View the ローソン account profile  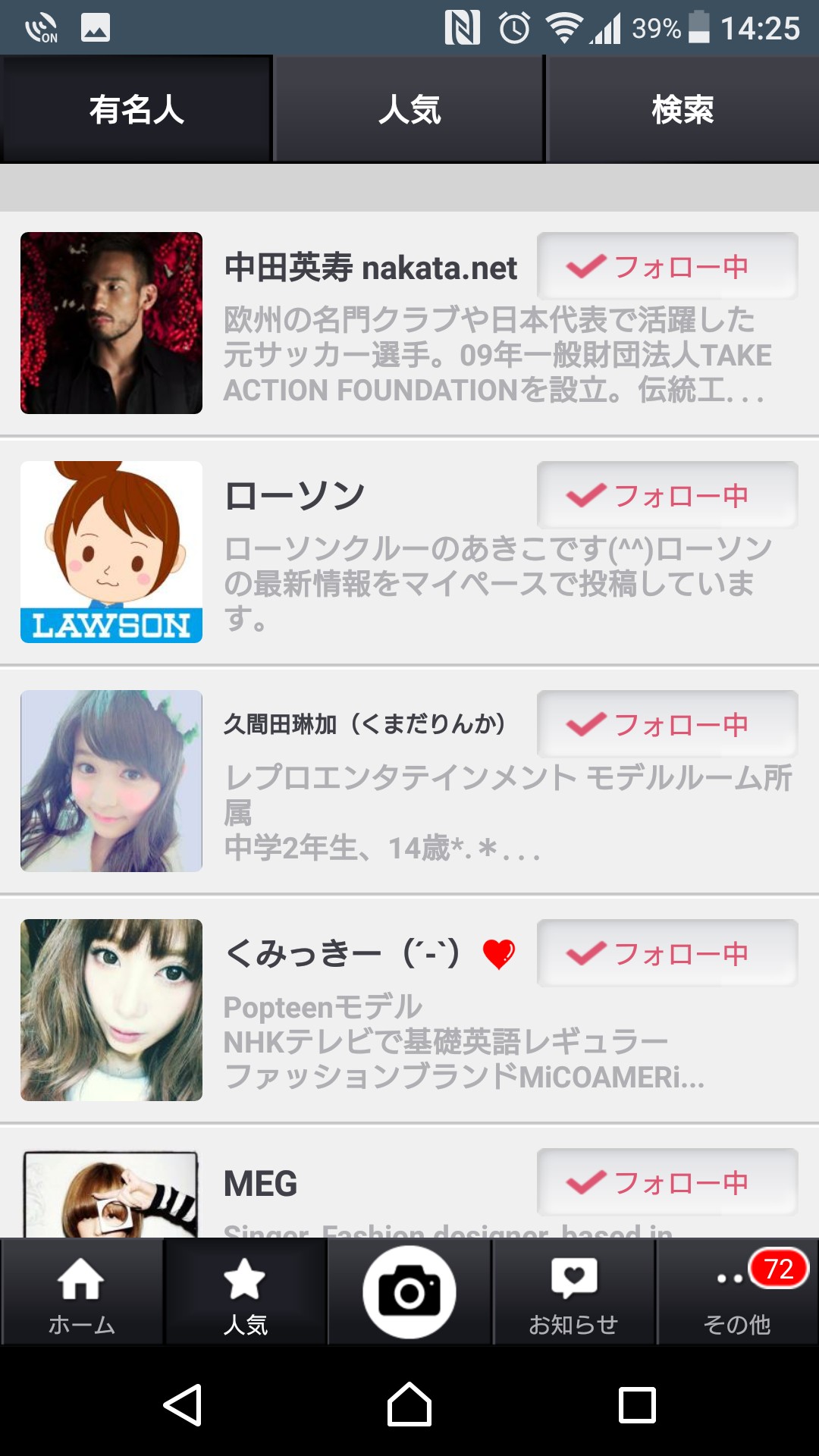point(111,552)
